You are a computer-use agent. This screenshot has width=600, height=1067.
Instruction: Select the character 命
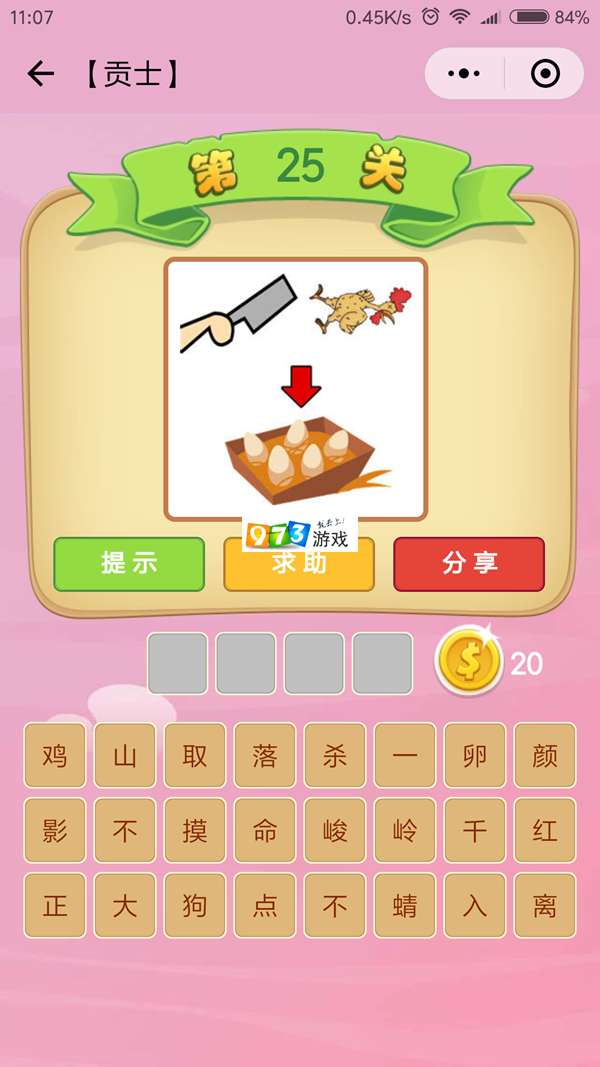click(265, 830)
